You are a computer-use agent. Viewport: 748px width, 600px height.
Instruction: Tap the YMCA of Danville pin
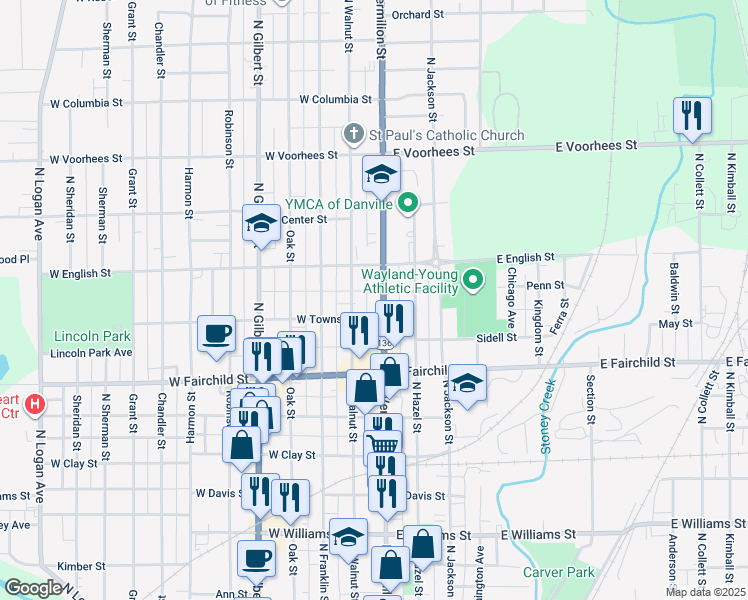pyautogui.click(x=408, y=204)
